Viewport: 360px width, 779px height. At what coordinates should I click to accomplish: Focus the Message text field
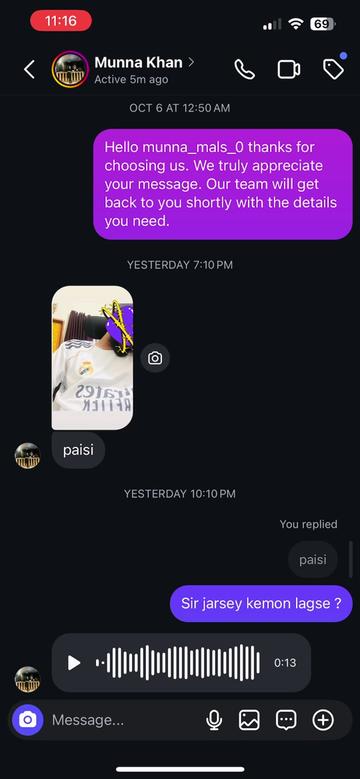[x=124, y=720]
